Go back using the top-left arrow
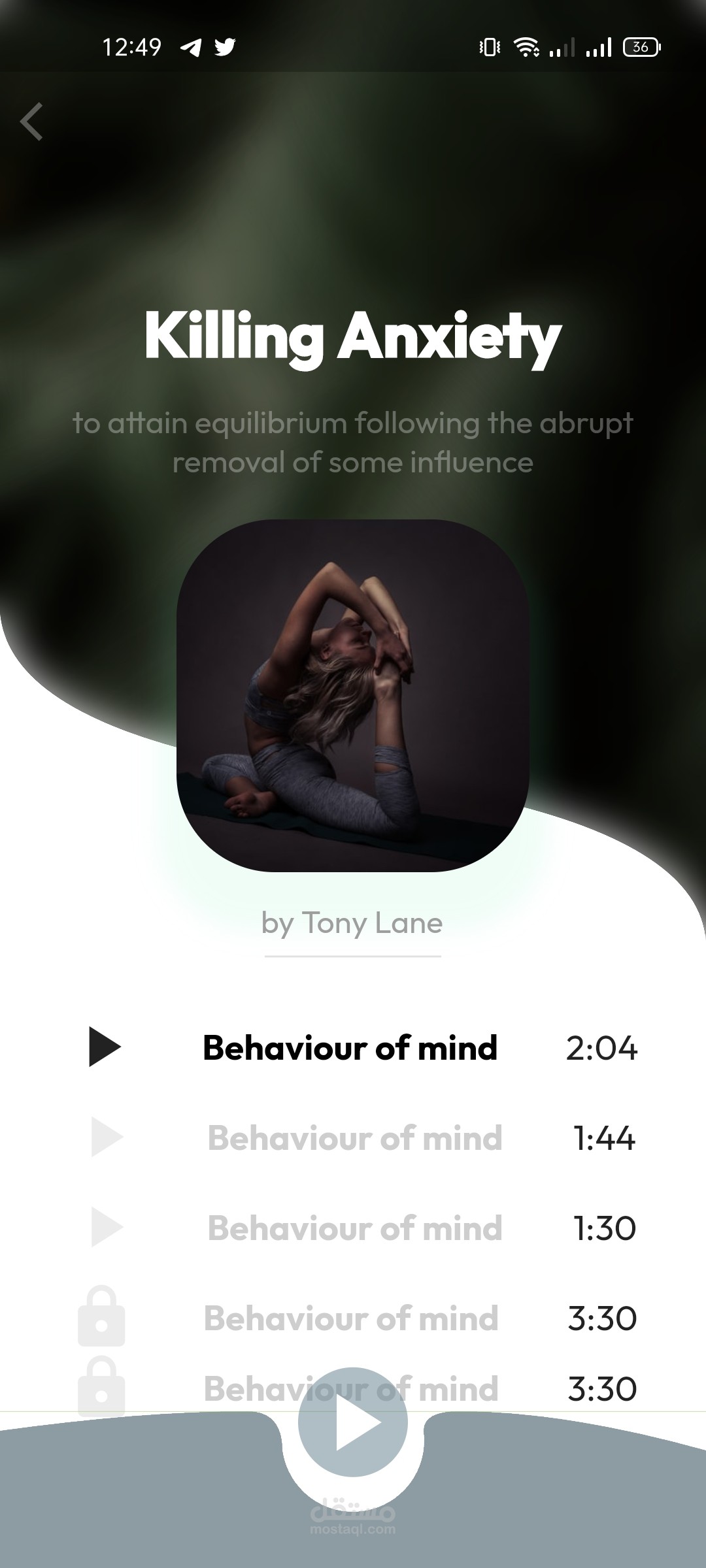706x1568 pixels. pos(31,122)
